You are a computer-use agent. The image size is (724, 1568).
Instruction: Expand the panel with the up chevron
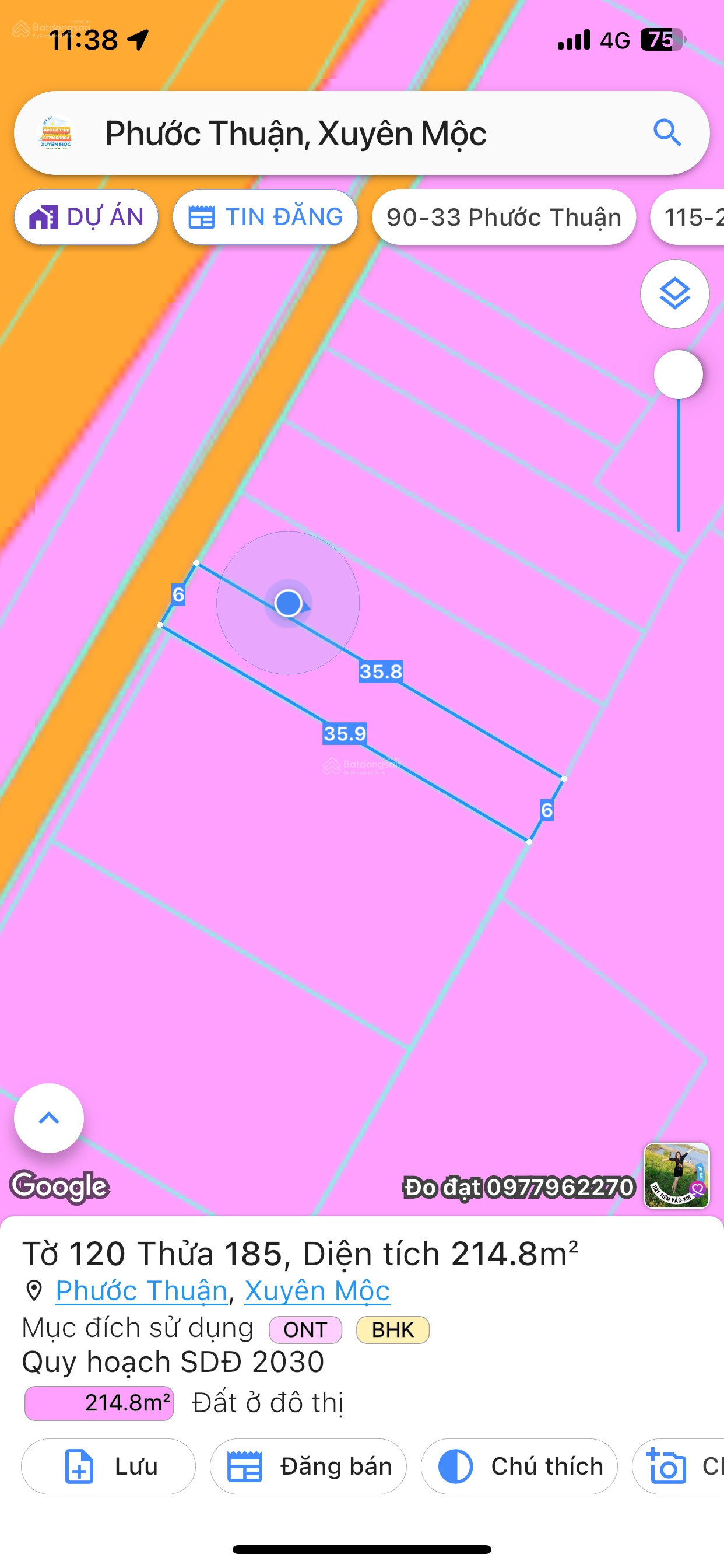click(48, 1118)
